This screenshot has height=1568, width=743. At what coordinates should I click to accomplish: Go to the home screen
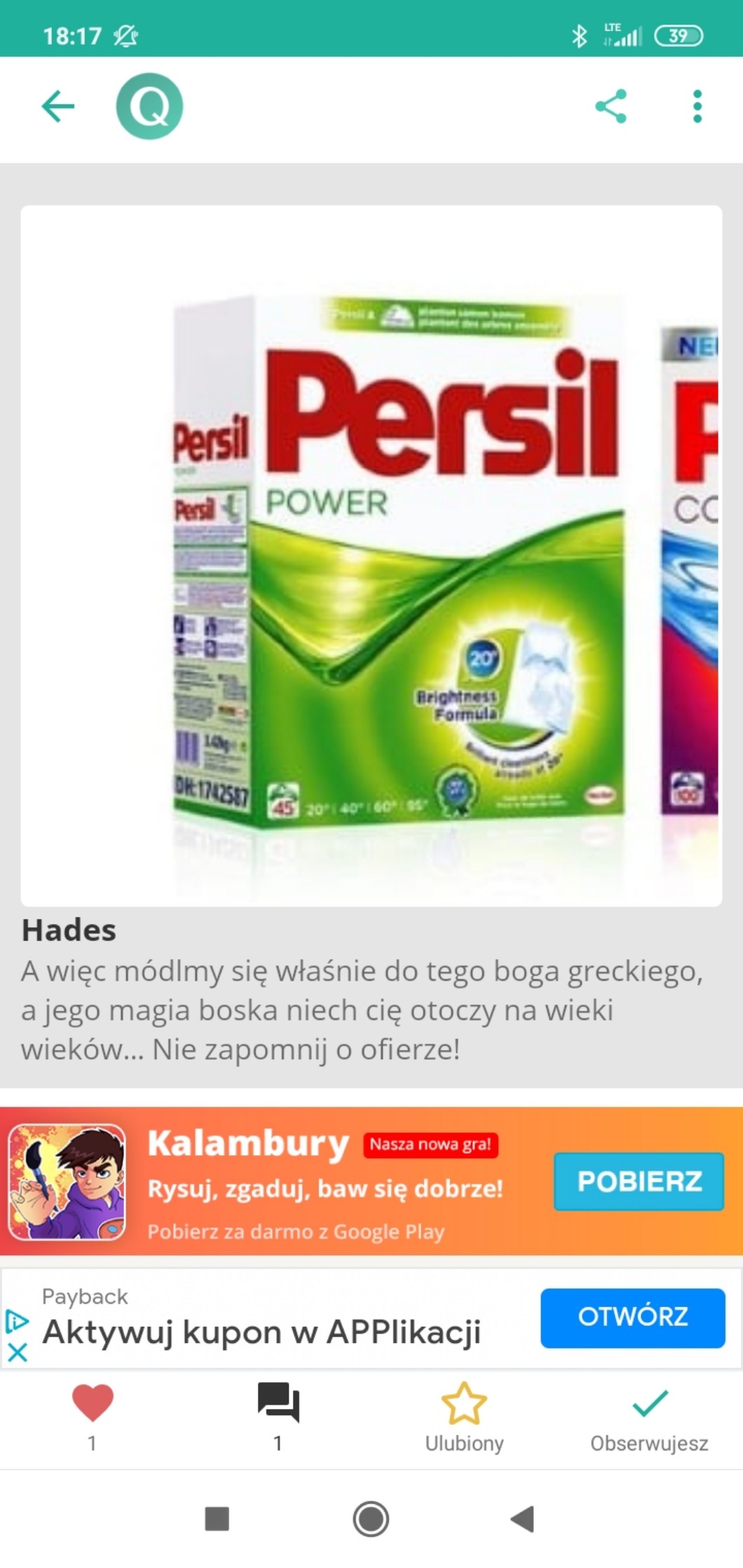pyautogui.click(x=371, y=1519)
